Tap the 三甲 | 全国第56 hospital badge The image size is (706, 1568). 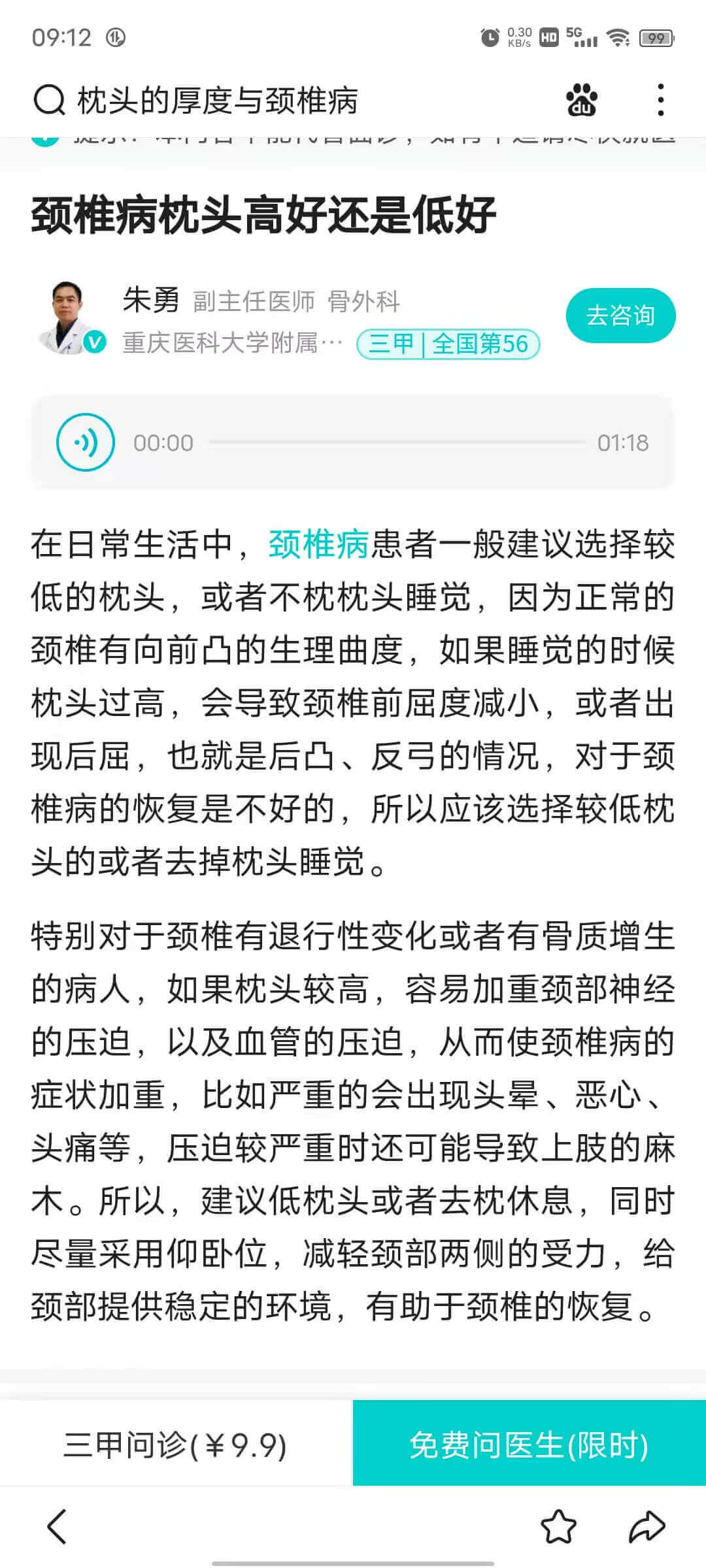coord(448,344)
